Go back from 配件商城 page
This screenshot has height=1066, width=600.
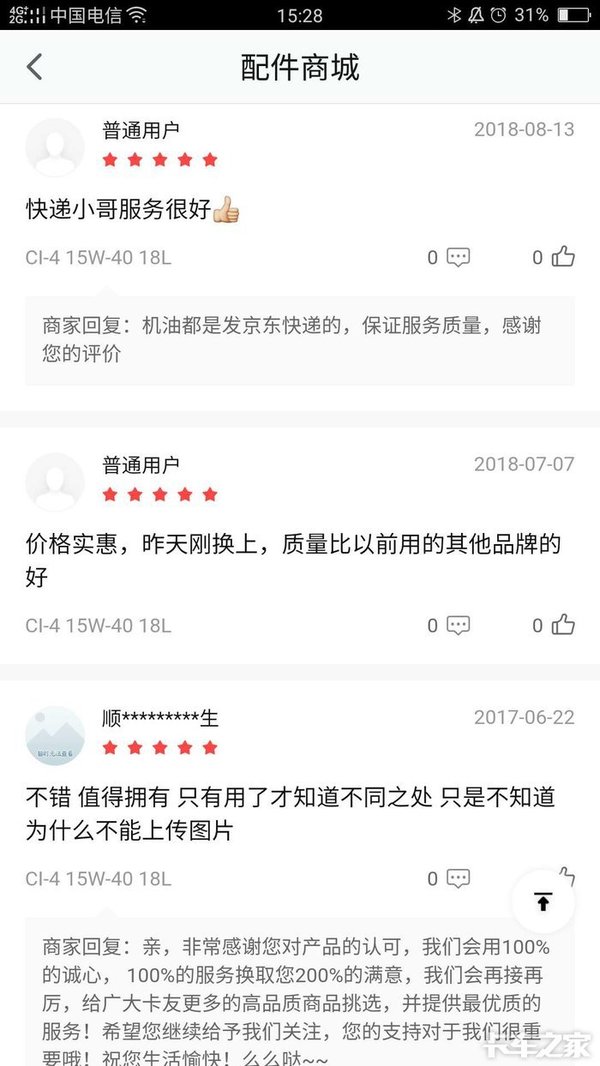click(35, 67)
